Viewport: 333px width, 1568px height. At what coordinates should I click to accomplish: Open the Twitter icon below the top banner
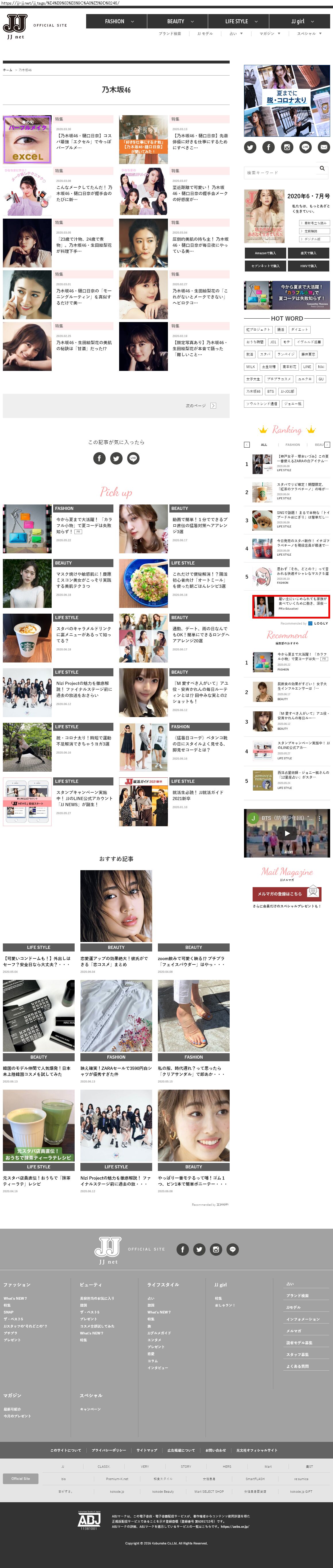(x=250, y=147)
